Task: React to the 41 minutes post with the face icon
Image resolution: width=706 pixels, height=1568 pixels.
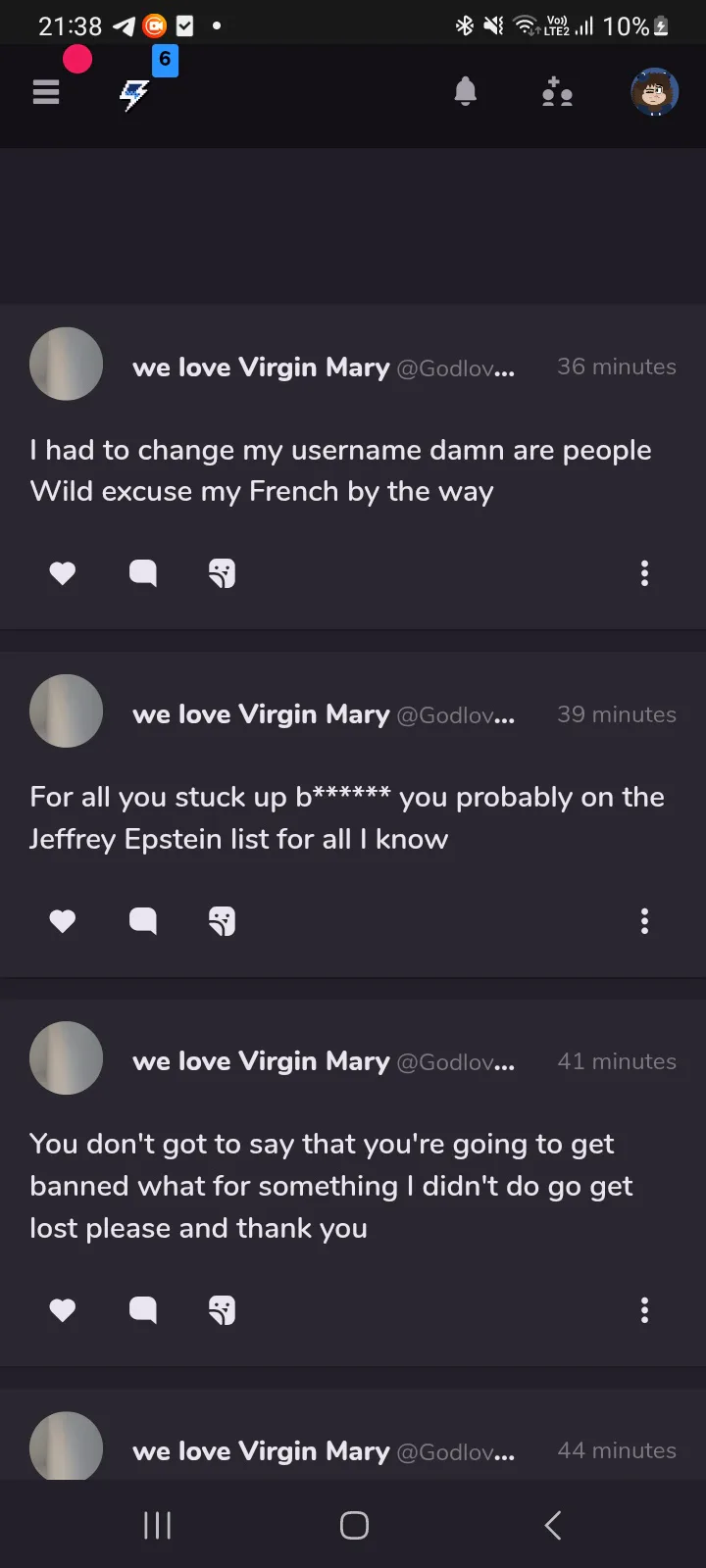Action: tap(223, 1310)
